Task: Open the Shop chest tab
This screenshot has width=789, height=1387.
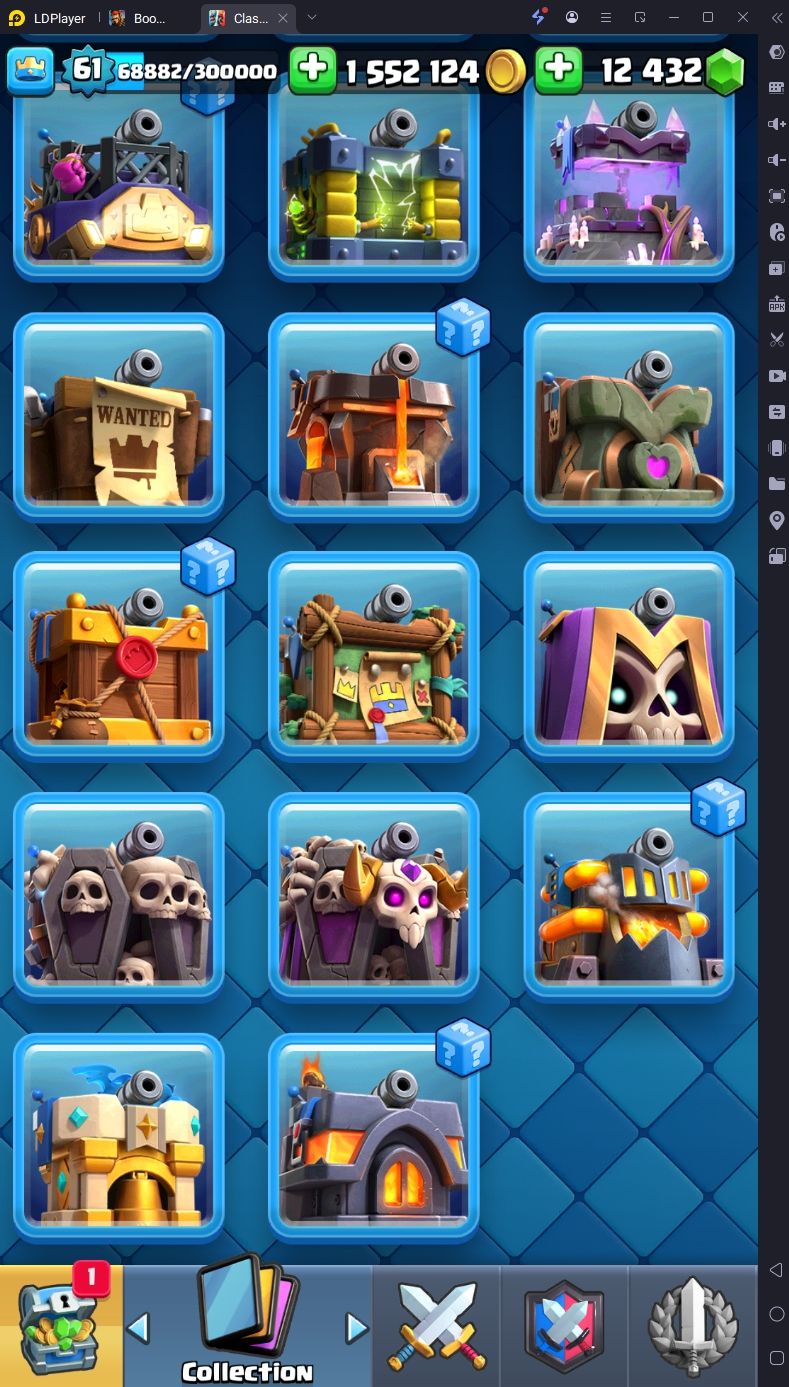Action: (x=60, y=1325)
